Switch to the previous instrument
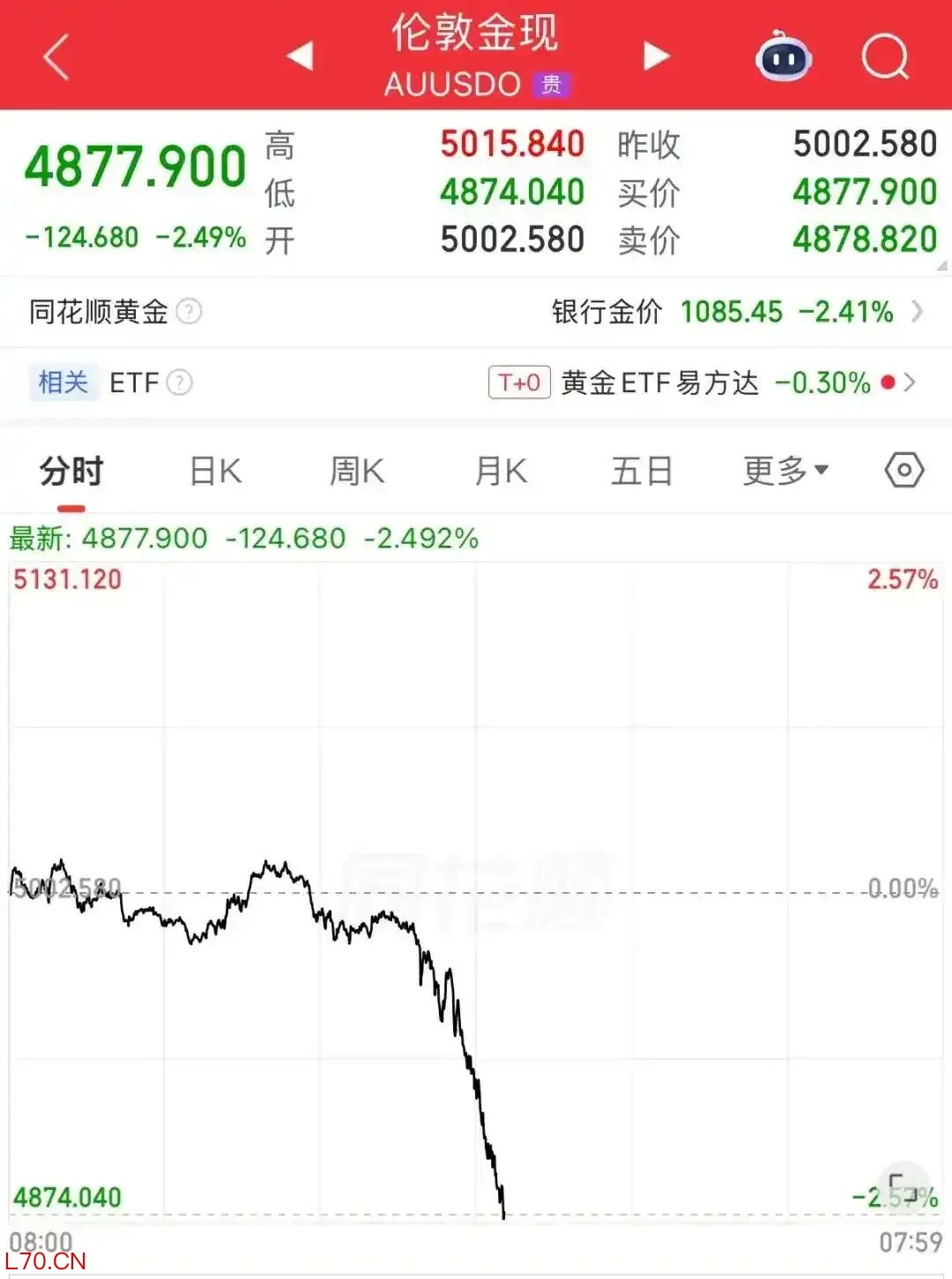This screenshot has height=1279, width=952. coord(301,56)
